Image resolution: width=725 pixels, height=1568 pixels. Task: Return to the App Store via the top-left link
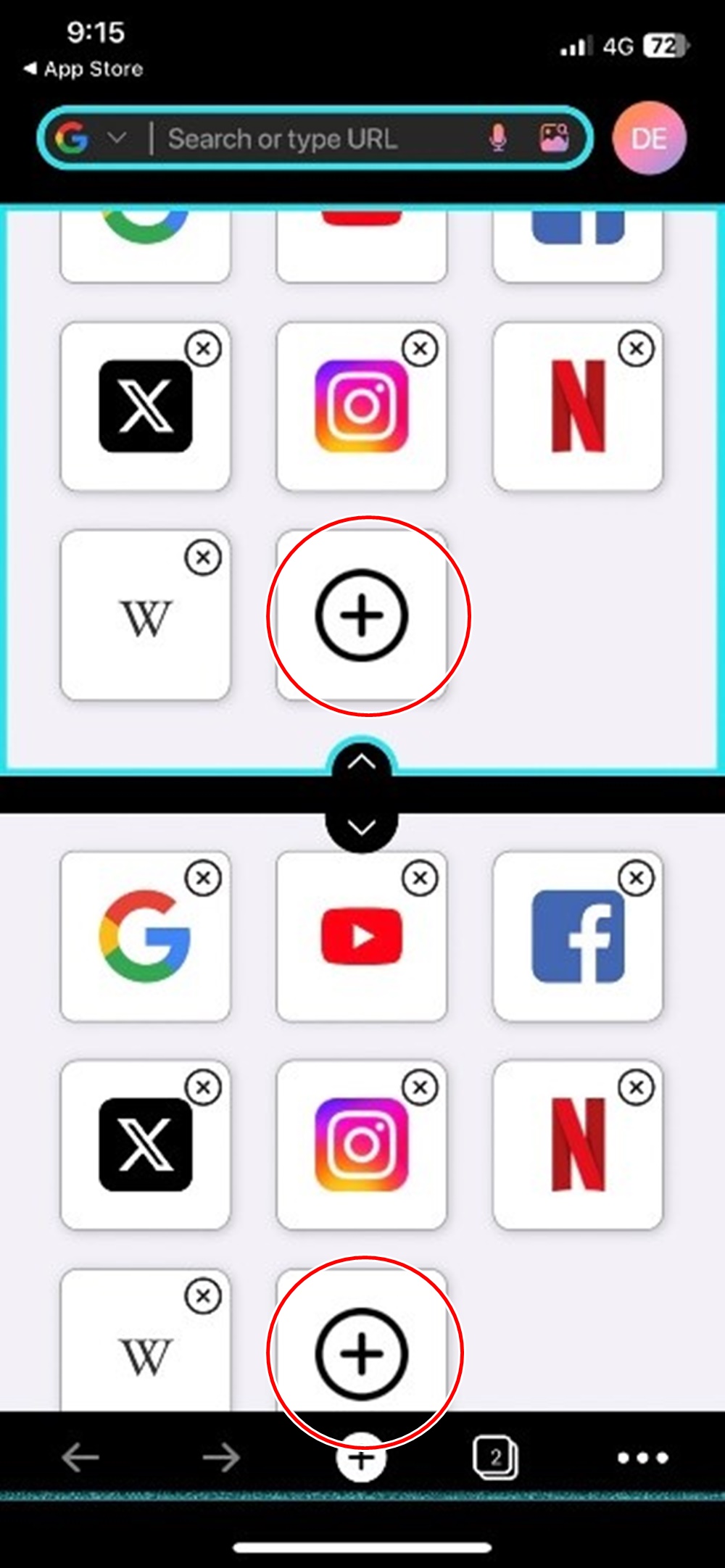point(83,69)
